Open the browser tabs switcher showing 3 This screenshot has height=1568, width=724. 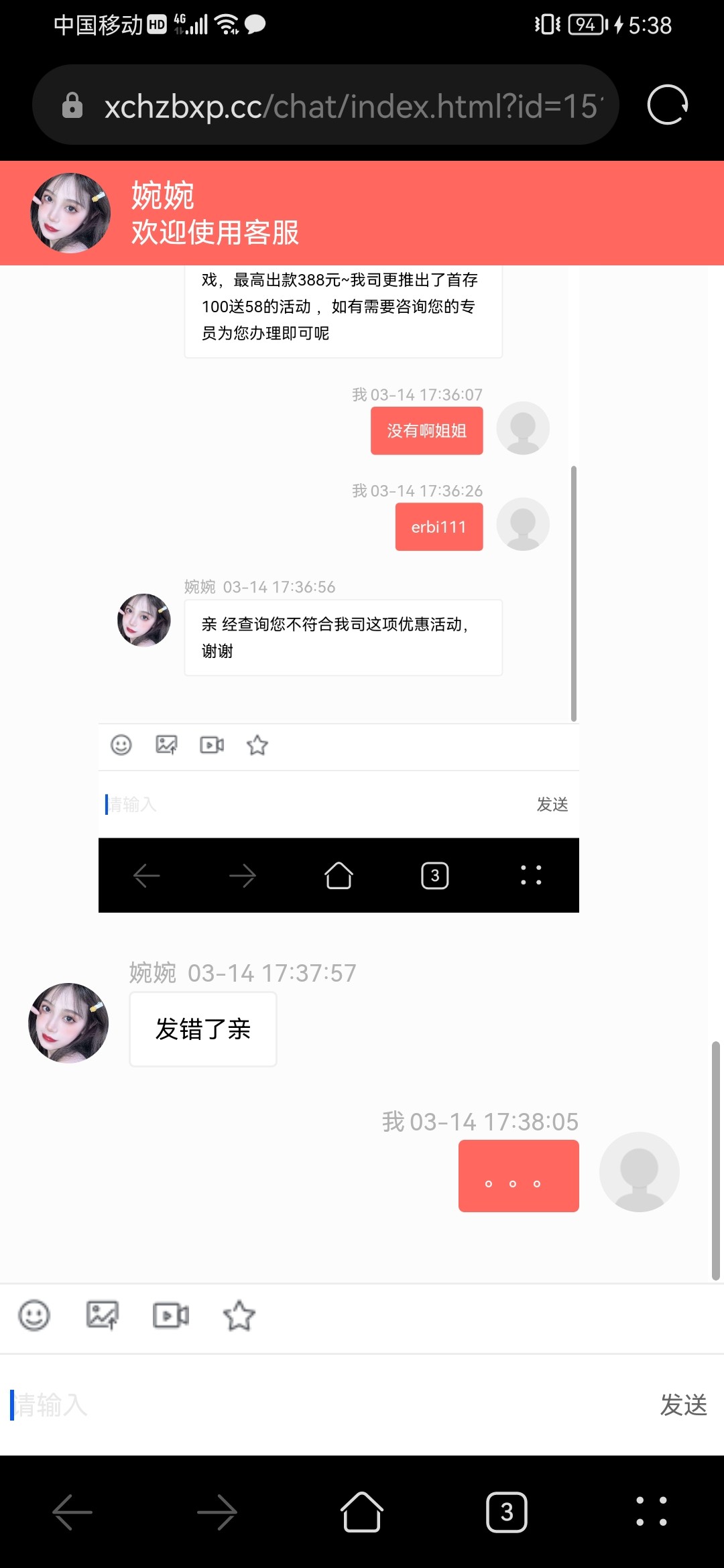[507, 1512]
